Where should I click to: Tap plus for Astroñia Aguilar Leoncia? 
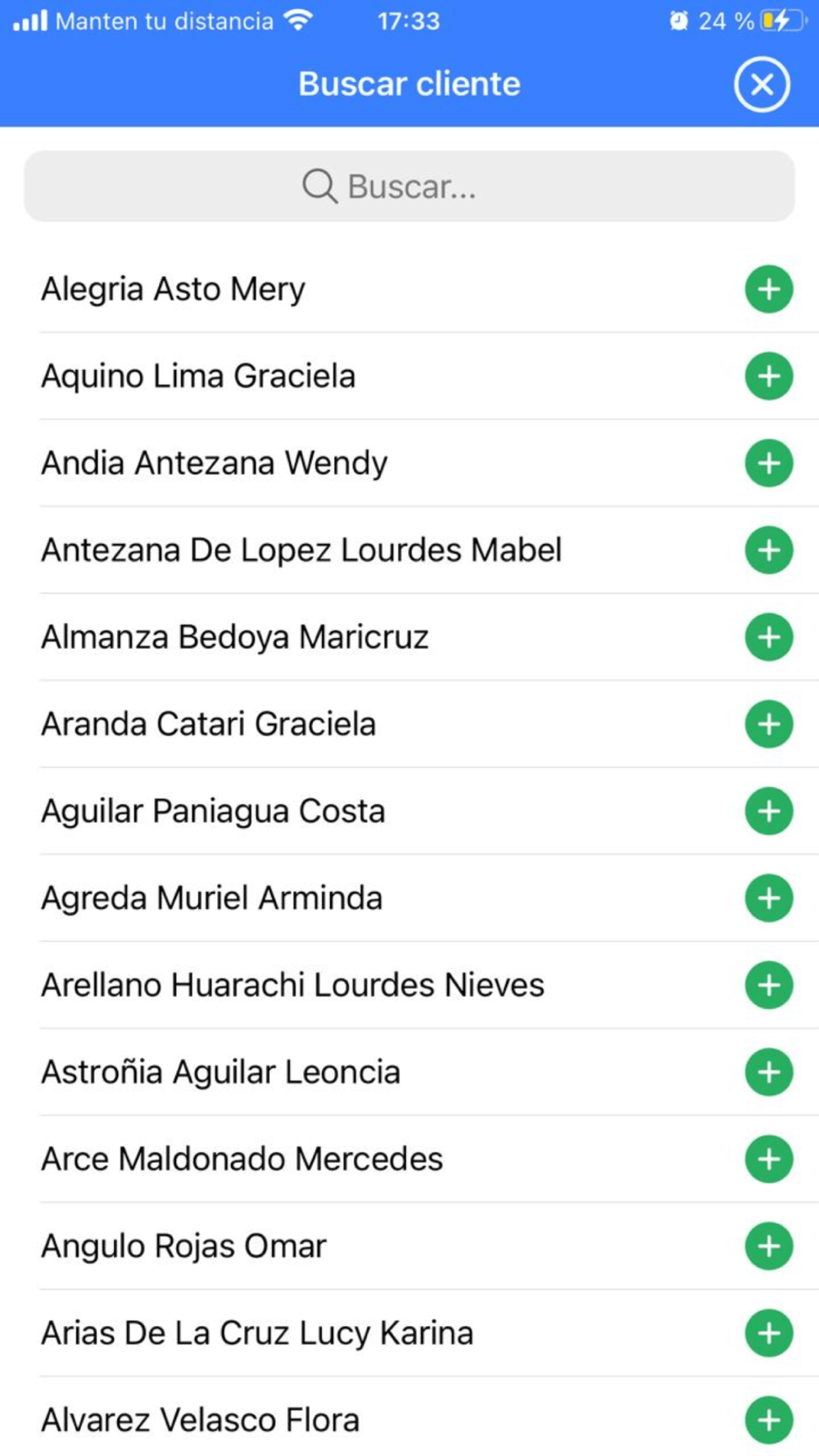pos(769,1072)
